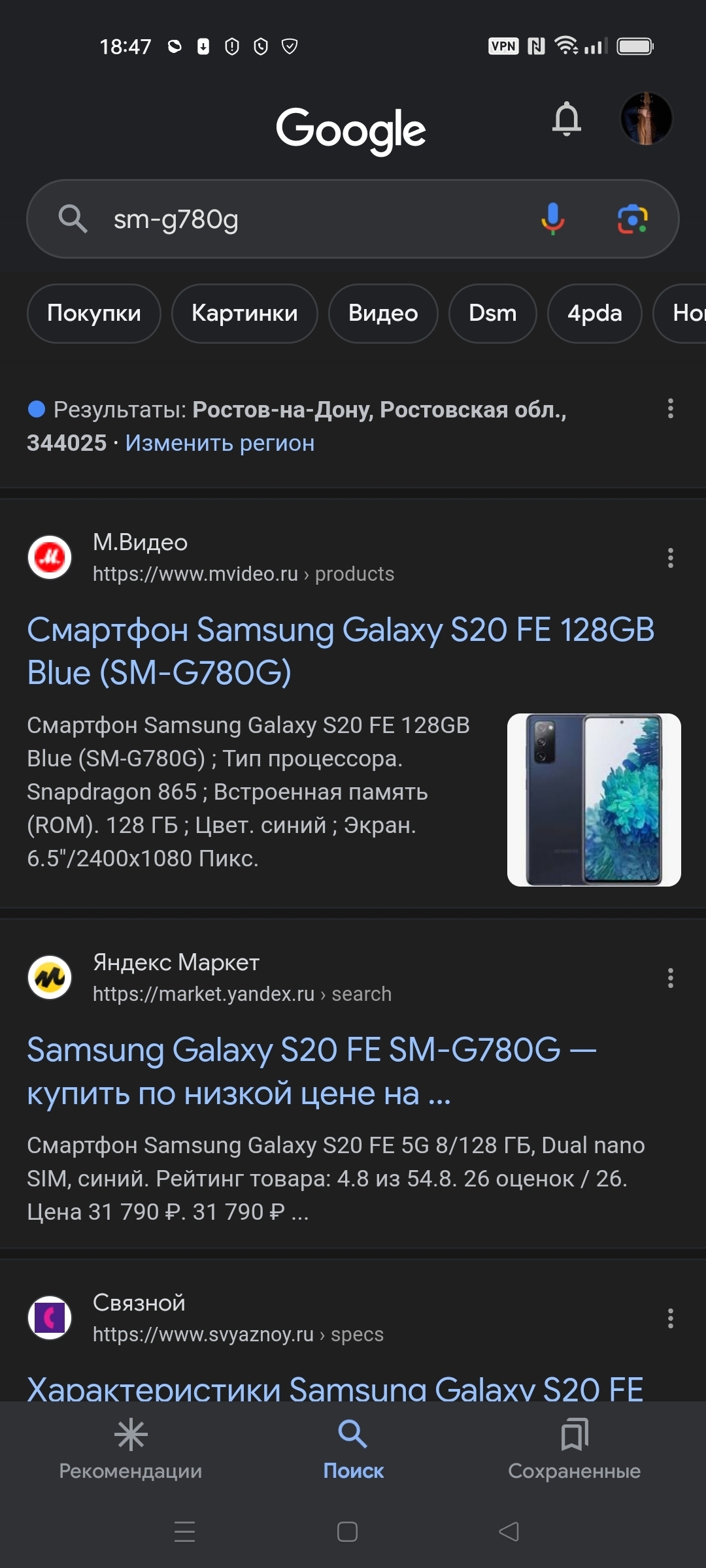Switch results to Видео
Viewport: 706px width, 1568px height.
coord(383,314)
